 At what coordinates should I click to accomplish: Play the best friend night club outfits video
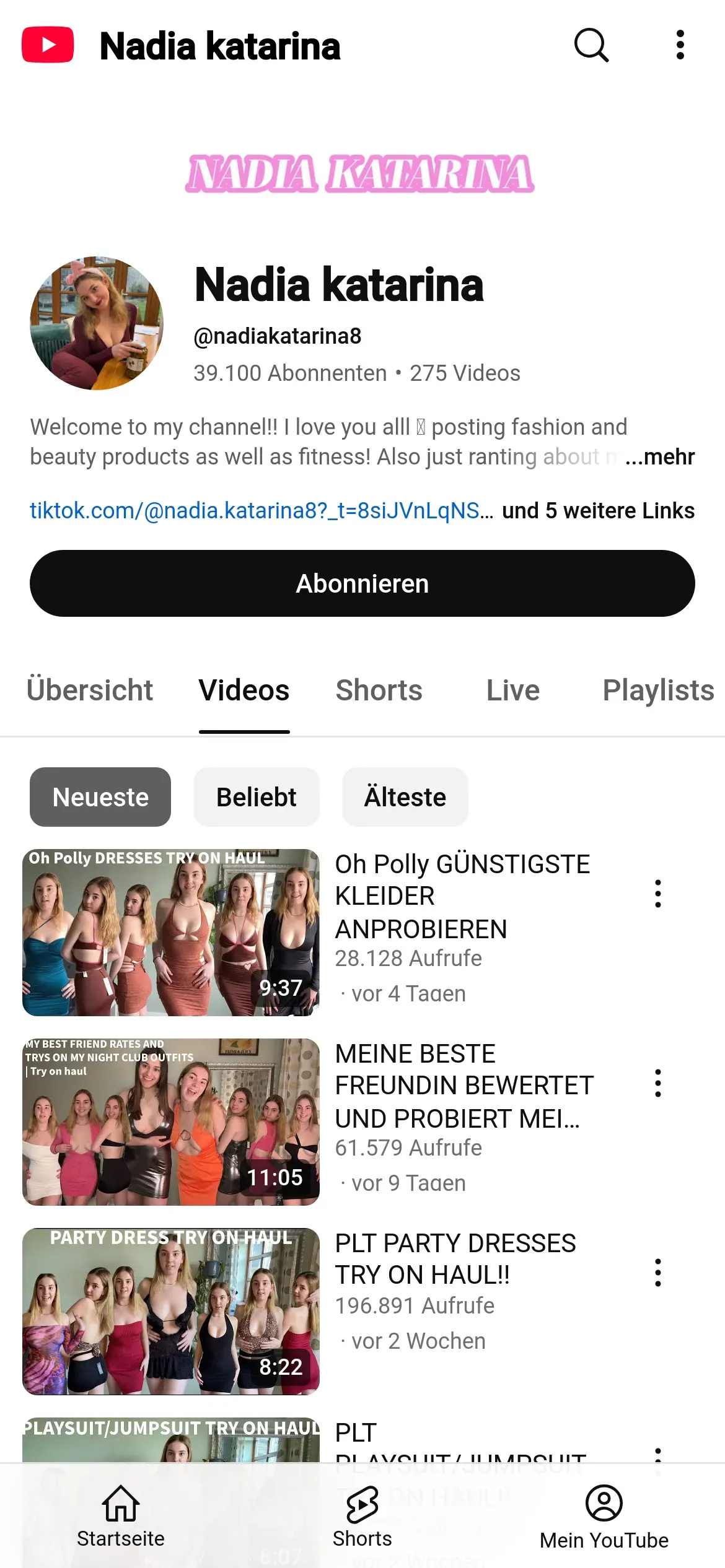click(171, 1122)
